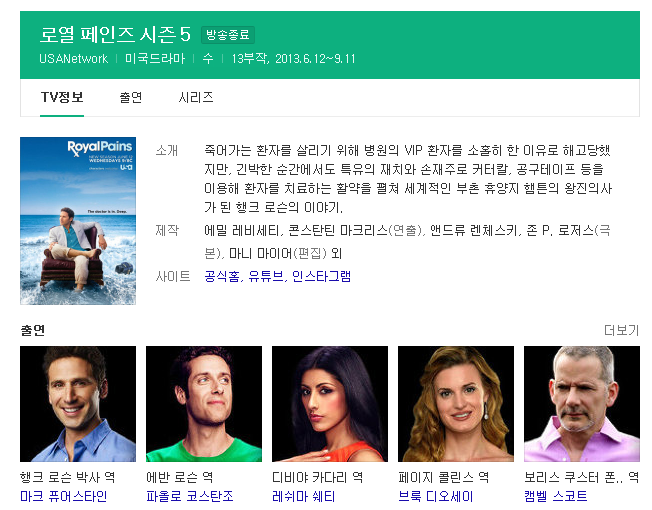Open the 출연 tab
The height and width of the screenshot is (510, 652).
tap(131, 98)
